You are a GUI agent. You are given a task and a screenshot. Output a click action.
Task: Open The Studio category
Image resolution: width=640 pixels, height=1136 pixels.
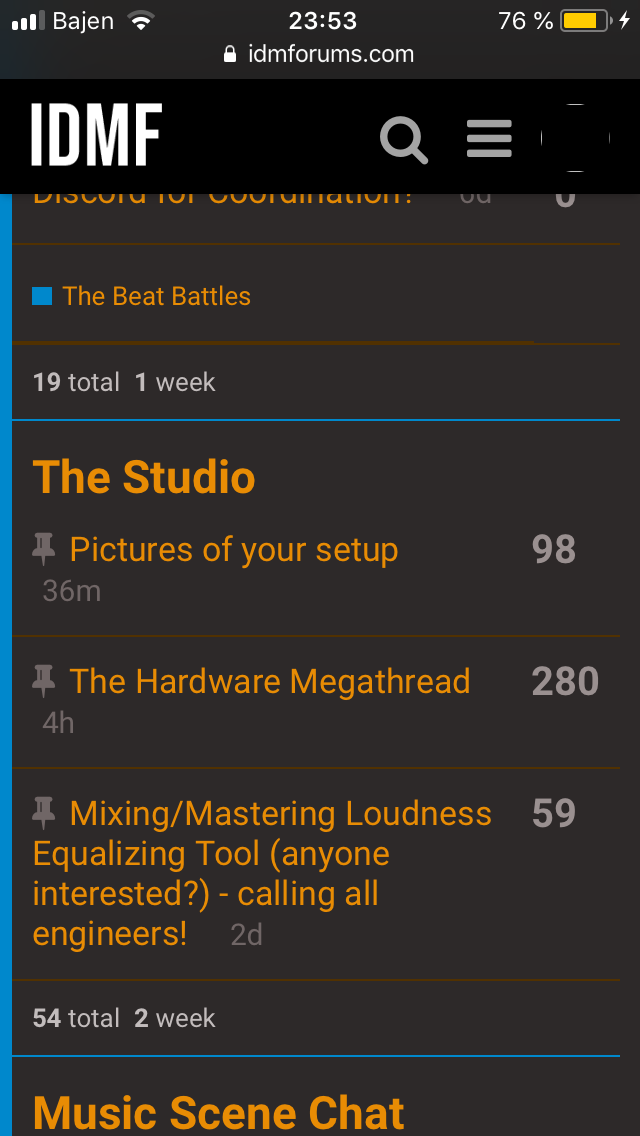[144, 477]
